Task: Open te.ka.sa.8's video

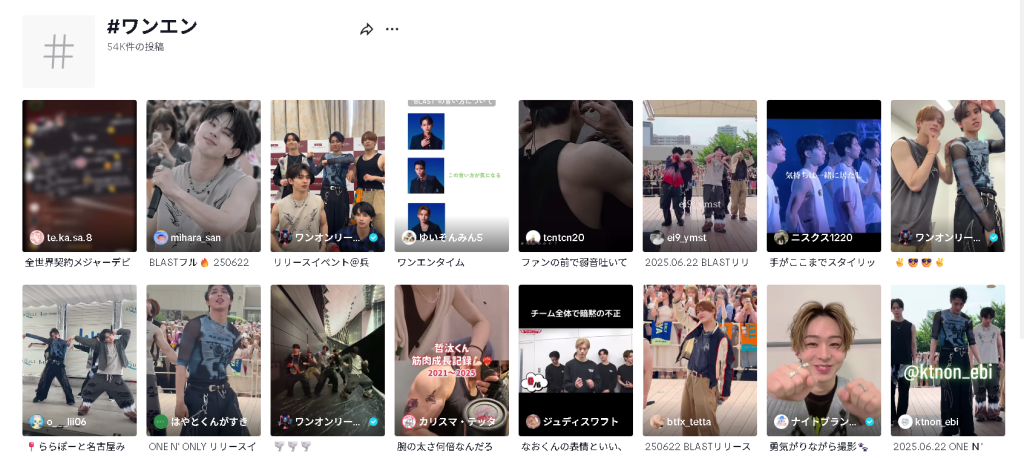Action: pyautogui.click(x=79, y=175)
